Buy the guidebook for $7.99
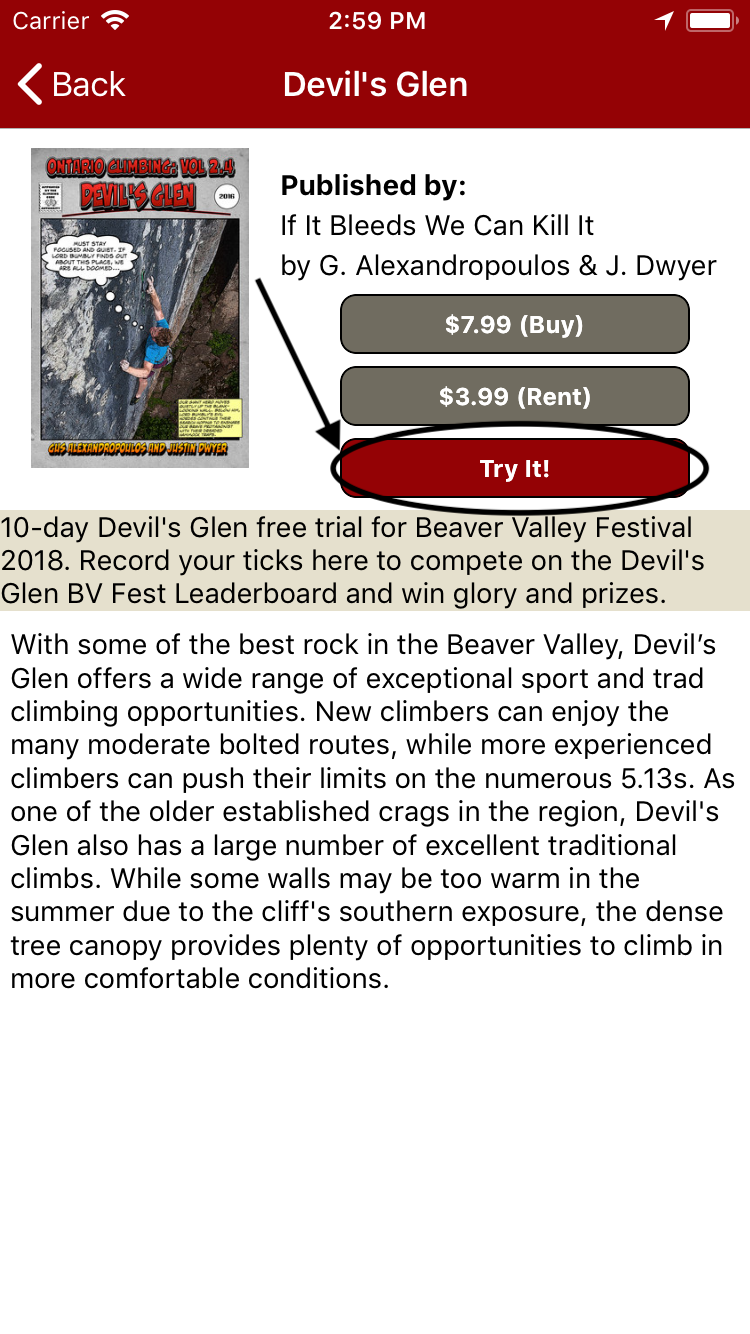The image size is (750, 1334). (x=515, y=324)
